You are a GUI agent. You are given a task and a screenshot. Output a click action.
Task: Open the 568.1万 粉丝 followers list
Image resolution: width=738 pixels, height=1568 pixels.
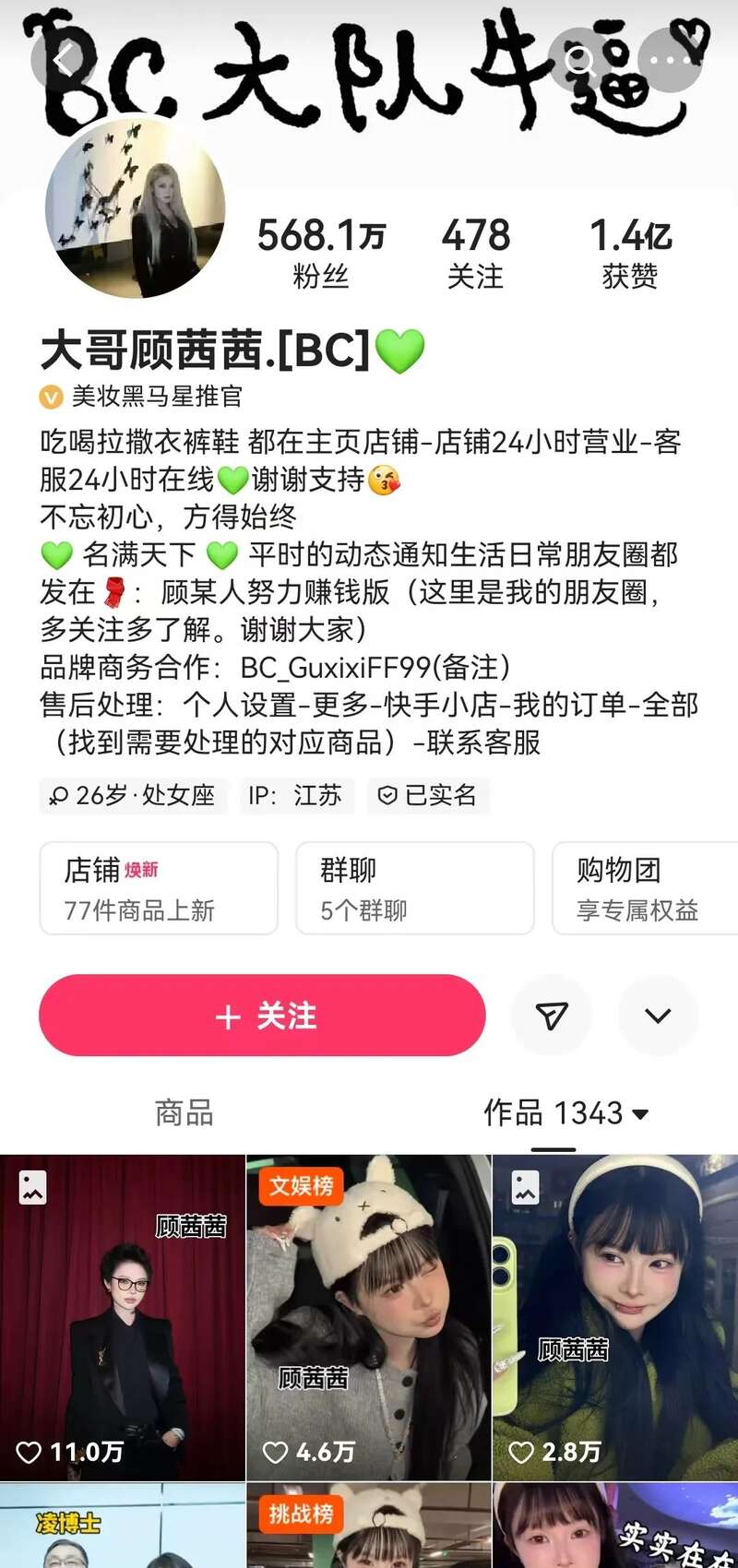[320, 252]
